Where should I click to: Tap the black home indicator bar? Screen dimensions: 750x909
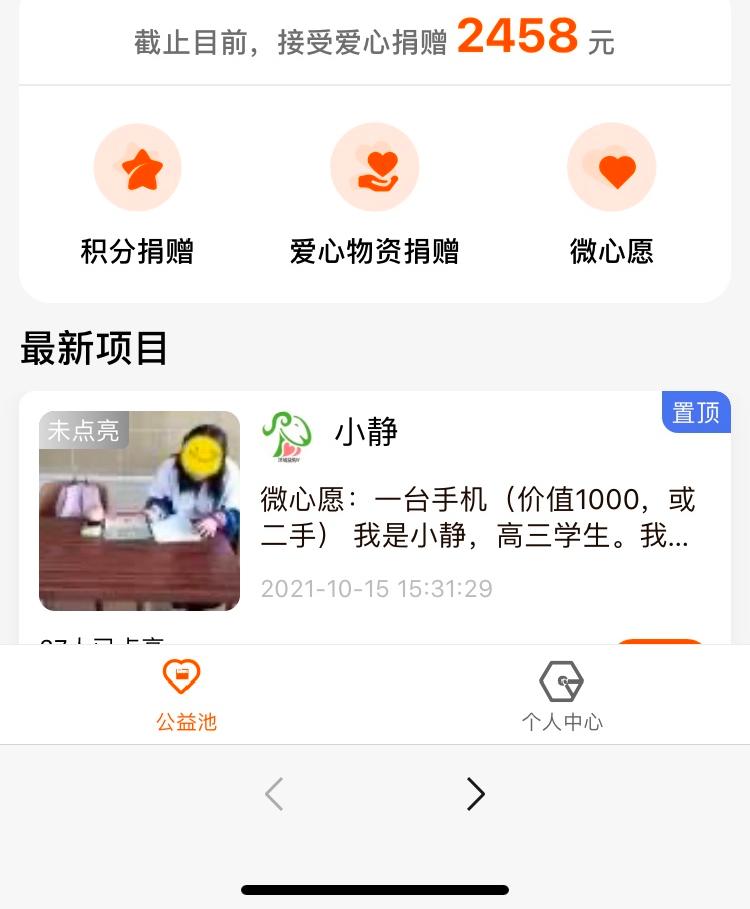(375, 889)
